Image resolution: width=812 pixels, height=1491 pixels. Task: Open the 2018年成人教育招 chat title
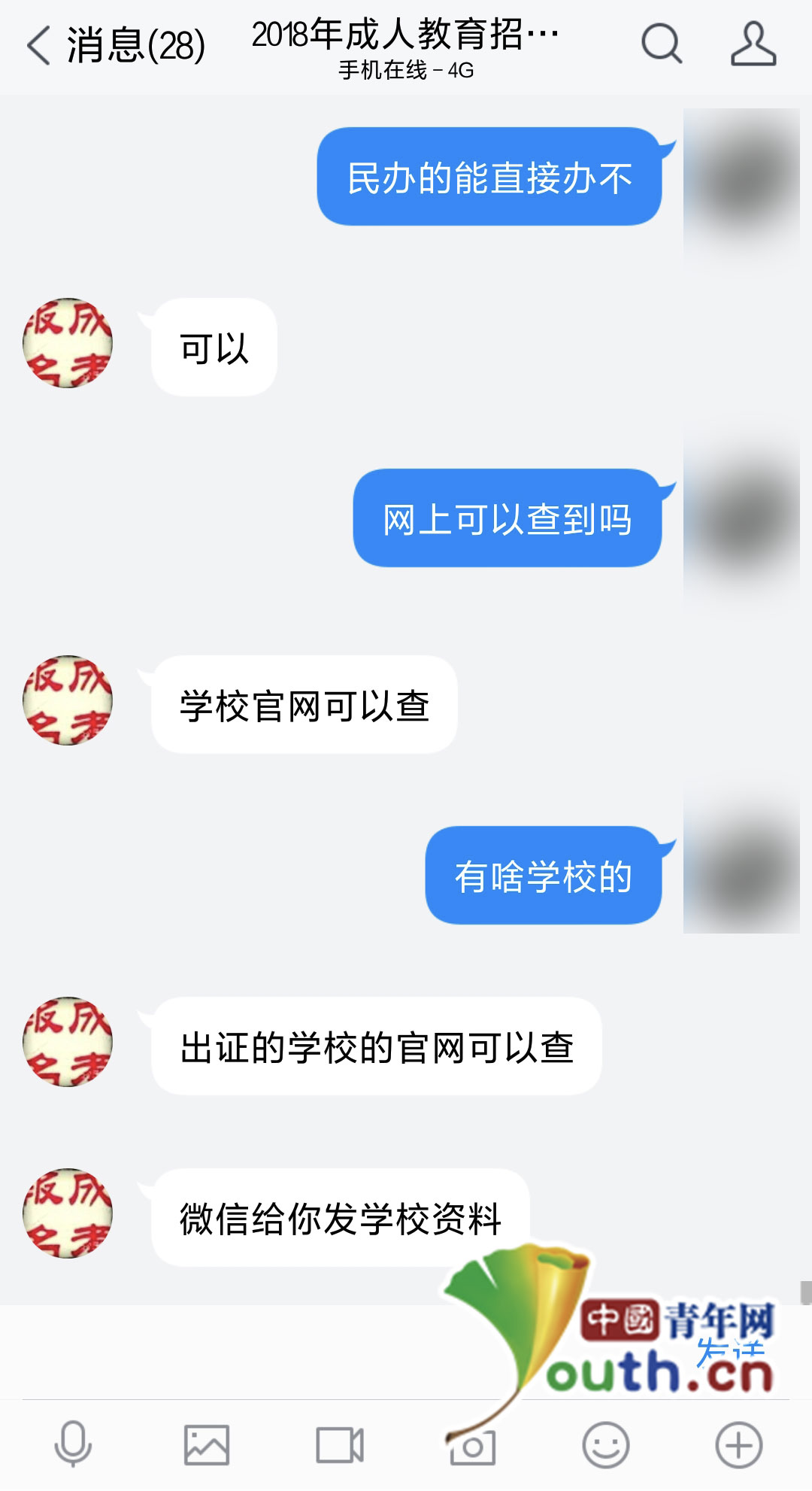point(406,36)
